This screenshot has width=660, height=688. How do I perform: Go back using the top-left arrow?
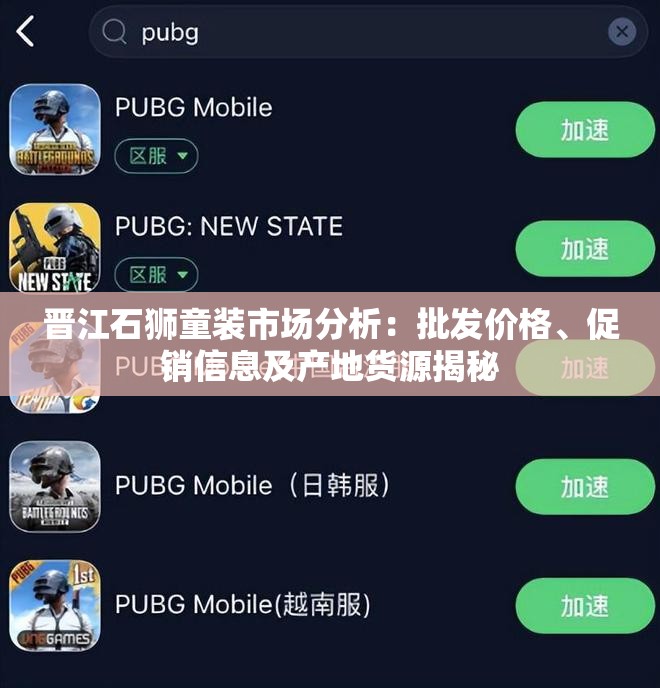tap(26, 31)
